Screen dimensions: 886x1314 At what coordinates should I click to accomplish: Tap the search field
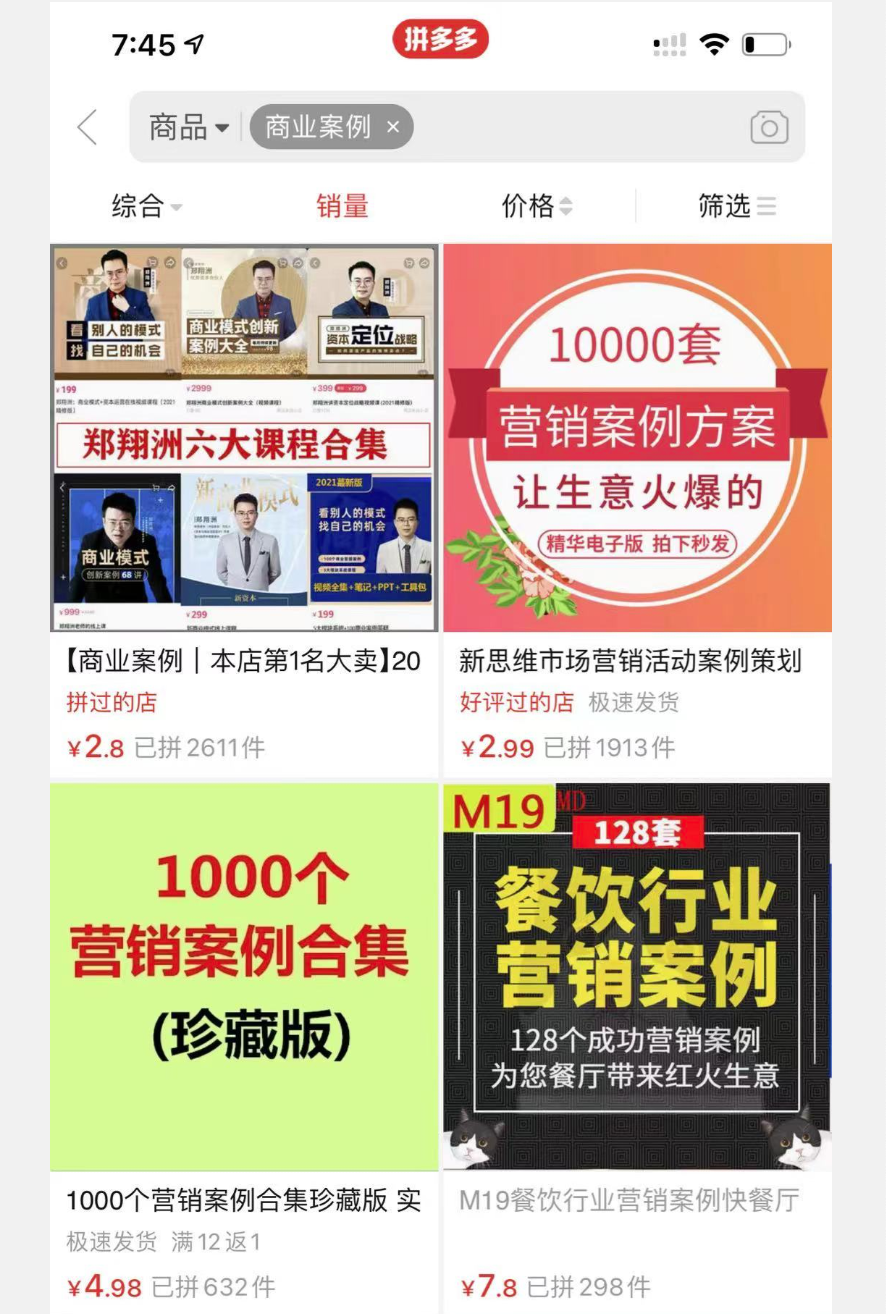coord(580,127)
